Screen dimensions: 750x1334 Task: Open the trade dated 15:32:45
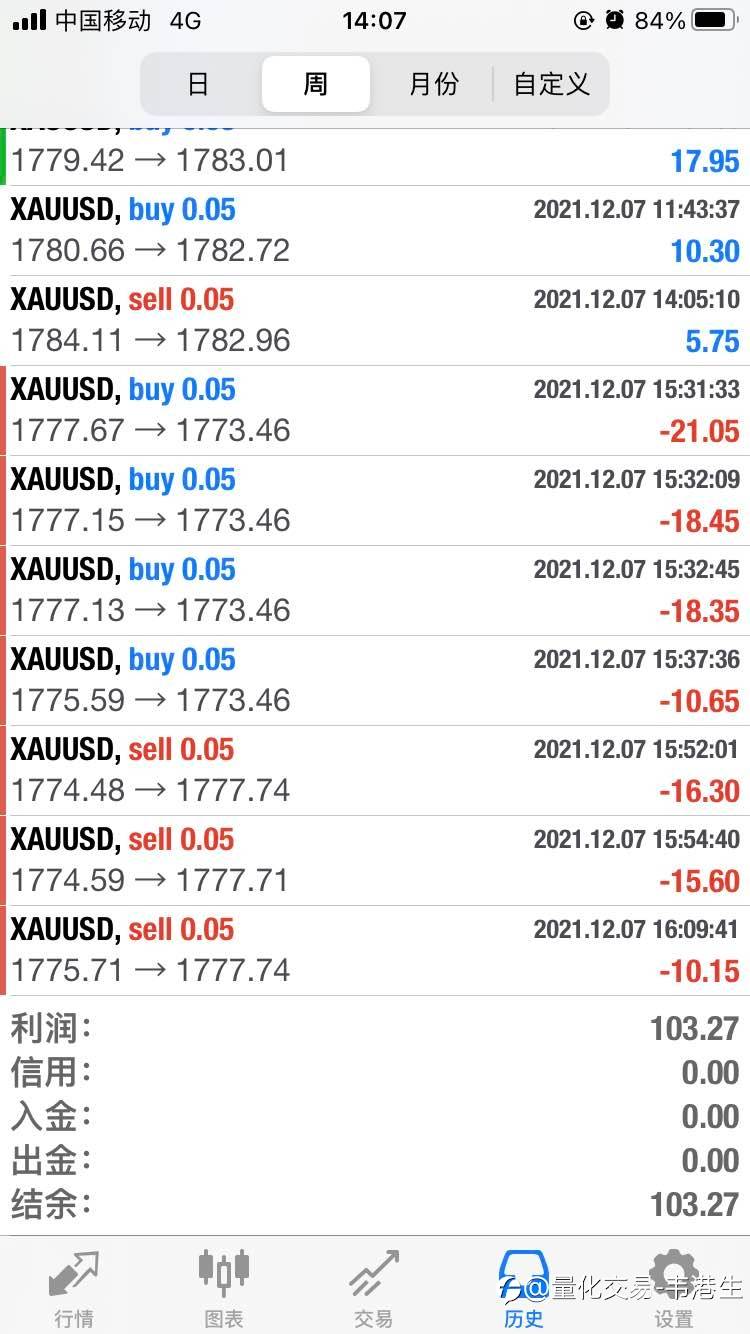[375, 591]
